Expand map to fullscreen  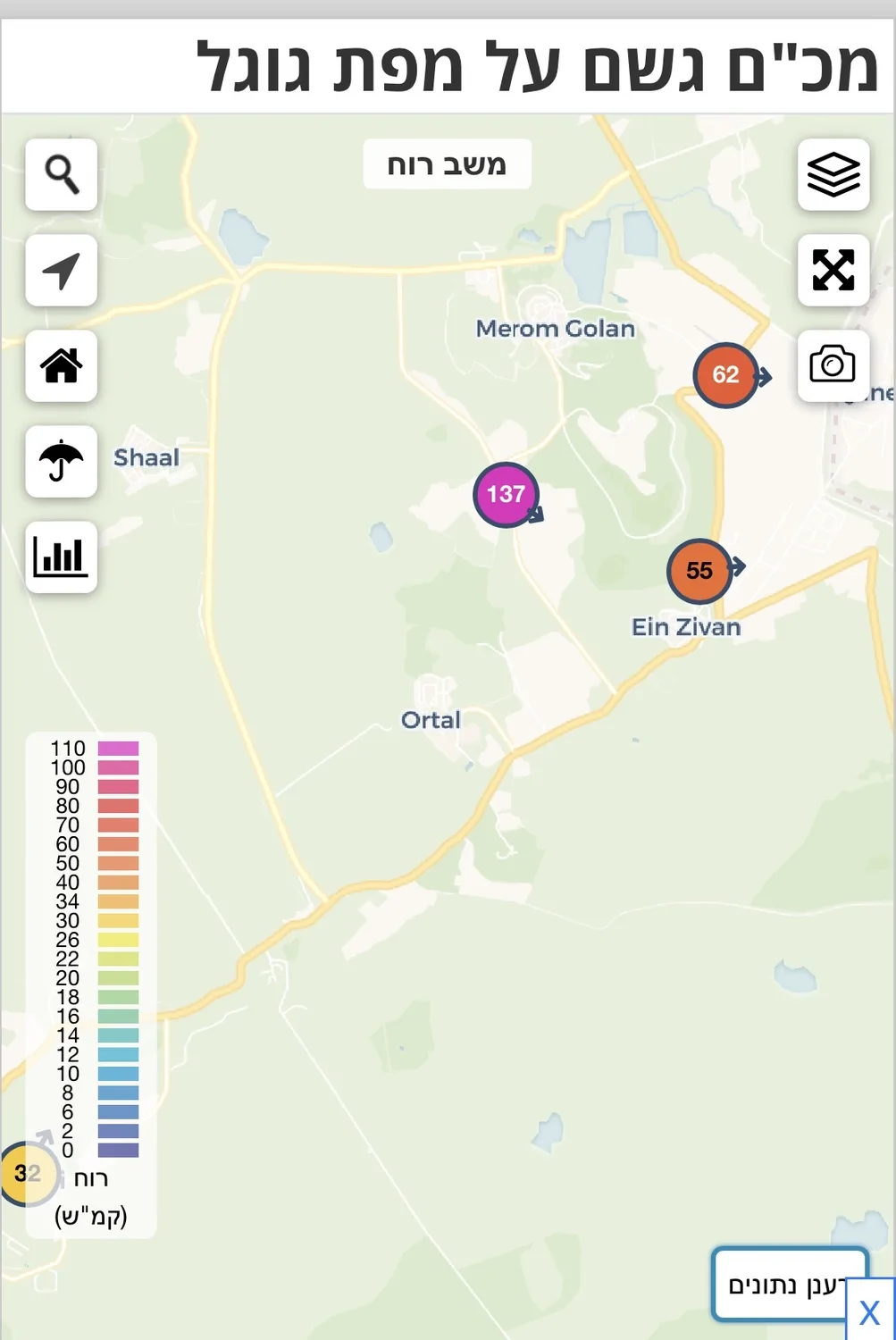point(833,270)
